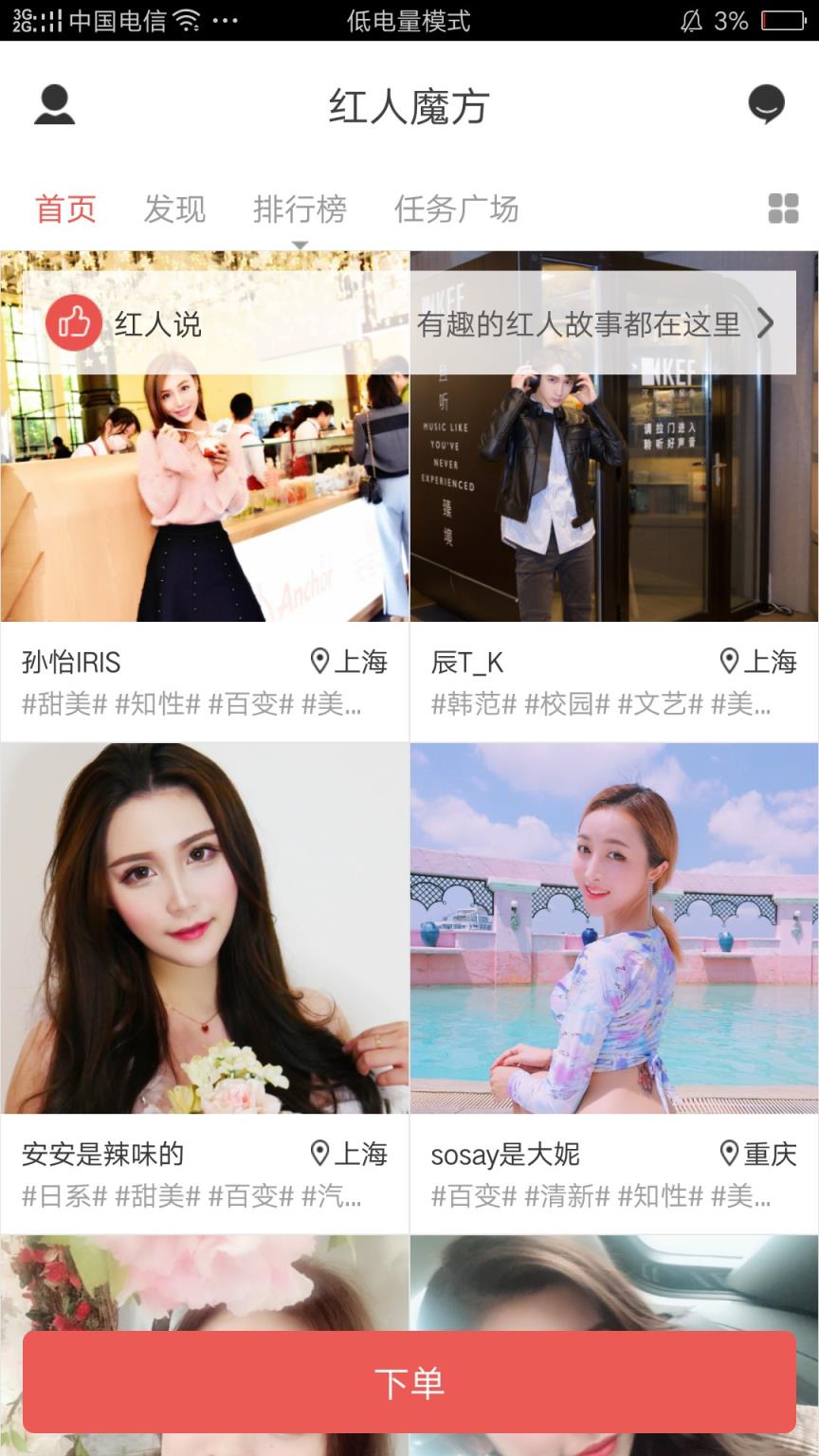Open the messages chat bubble icon

tap(766, 104)
